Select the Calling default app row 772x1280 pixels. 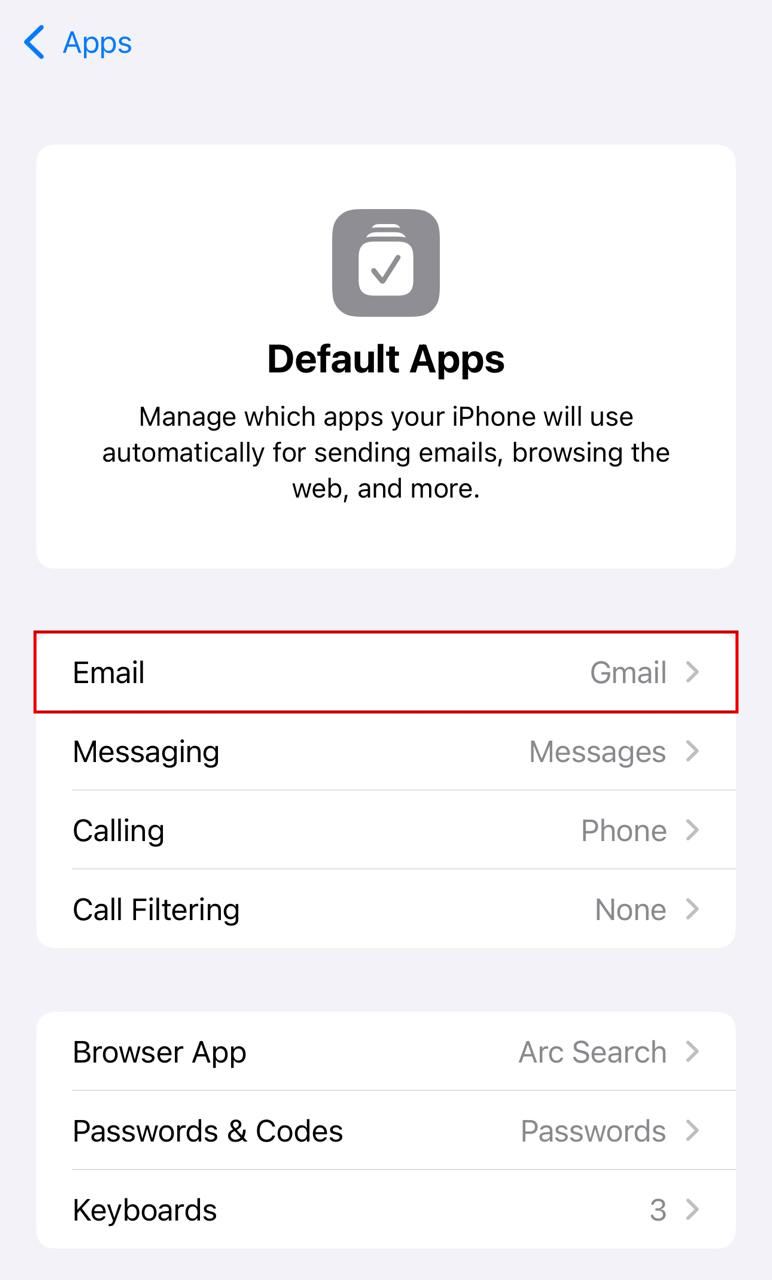(x=386, y=830)
